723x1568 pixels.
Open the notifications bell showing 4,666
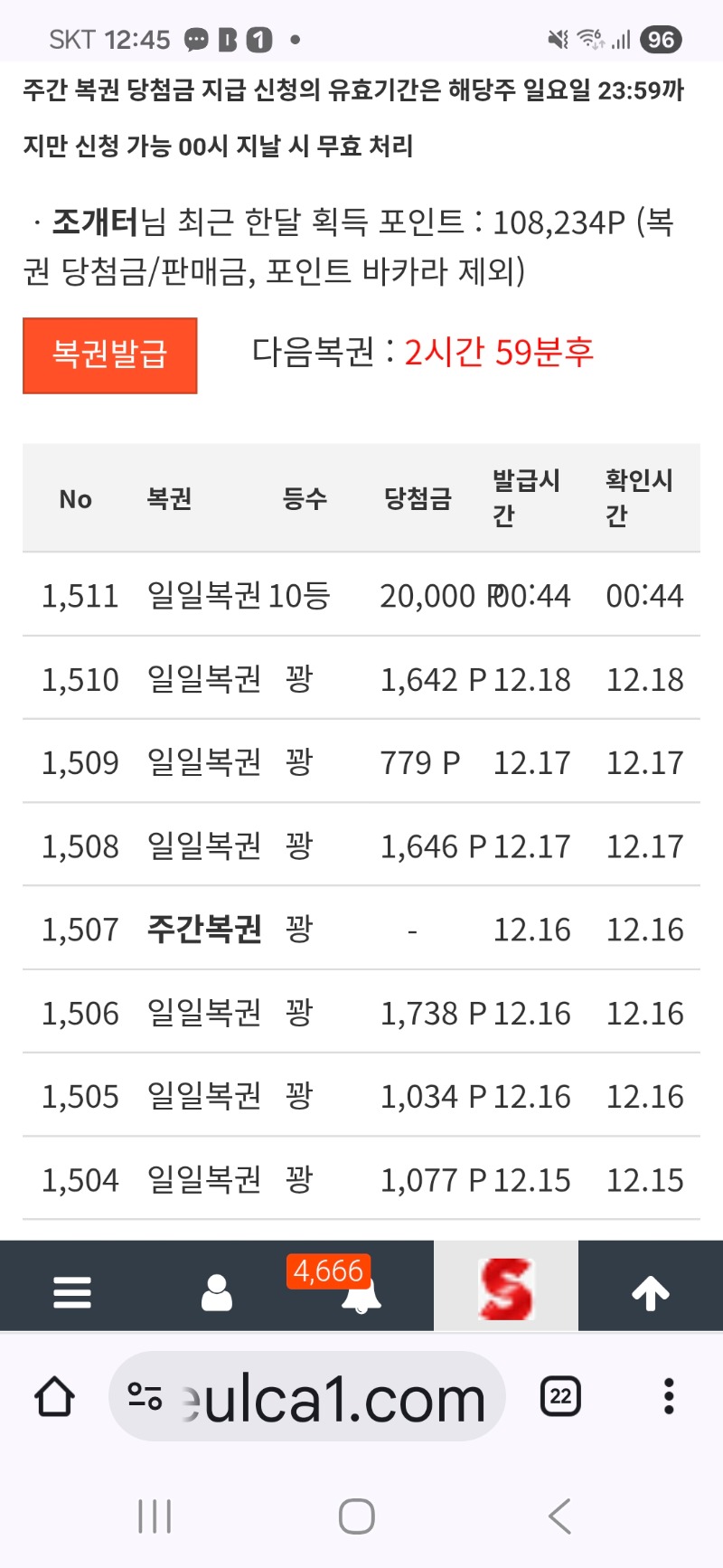(361, 1293)
